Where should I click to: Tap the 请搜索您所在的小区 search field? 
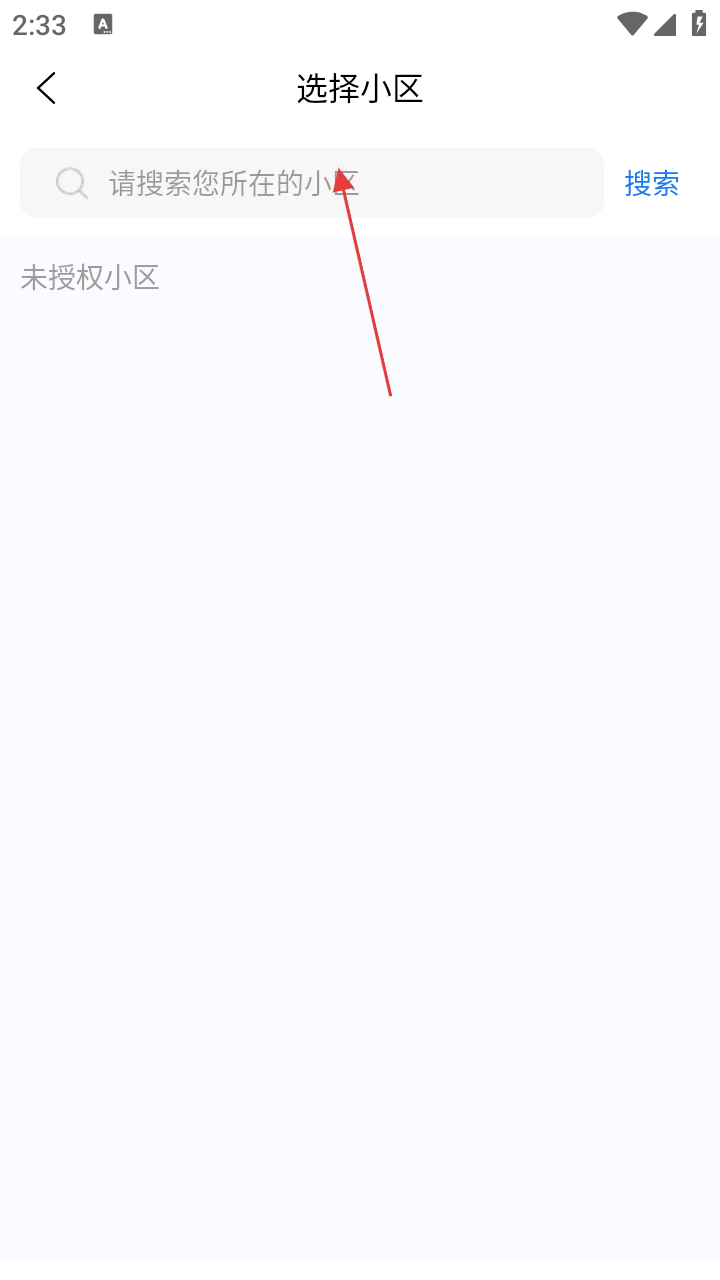coord(312,183)
